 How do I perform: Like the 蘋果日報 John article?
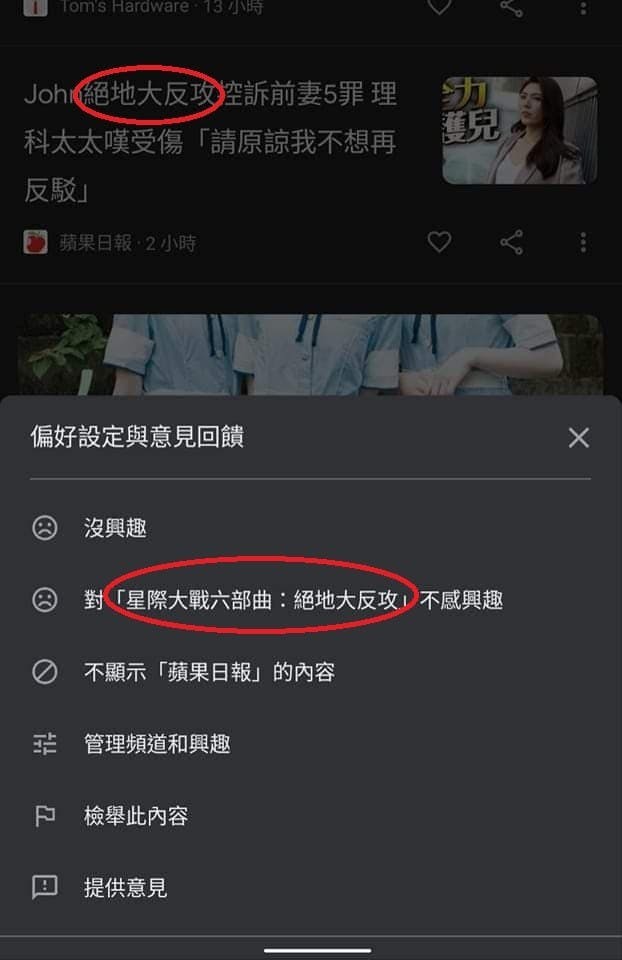(x=439, y=242)
